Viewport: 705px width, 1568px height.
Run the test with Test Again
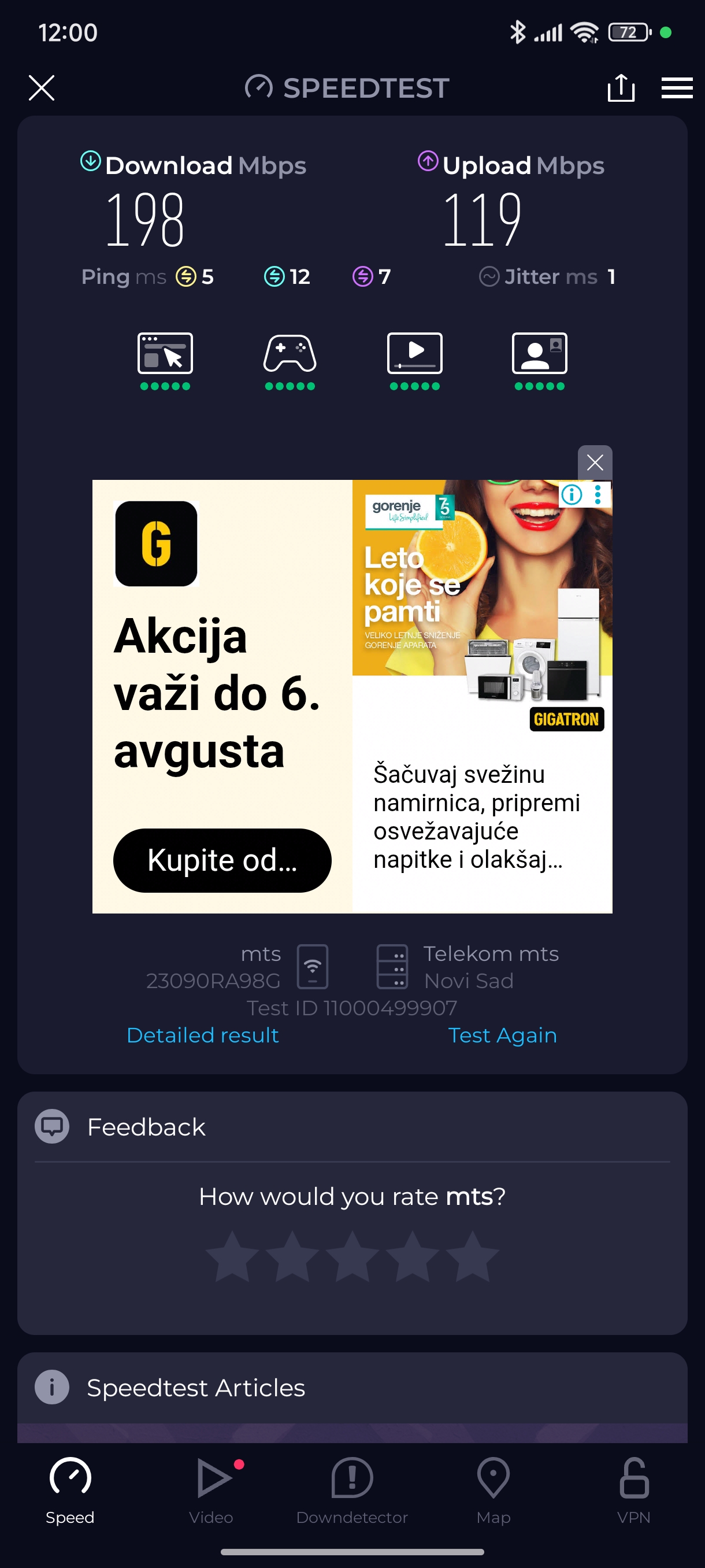(502, 1035)
